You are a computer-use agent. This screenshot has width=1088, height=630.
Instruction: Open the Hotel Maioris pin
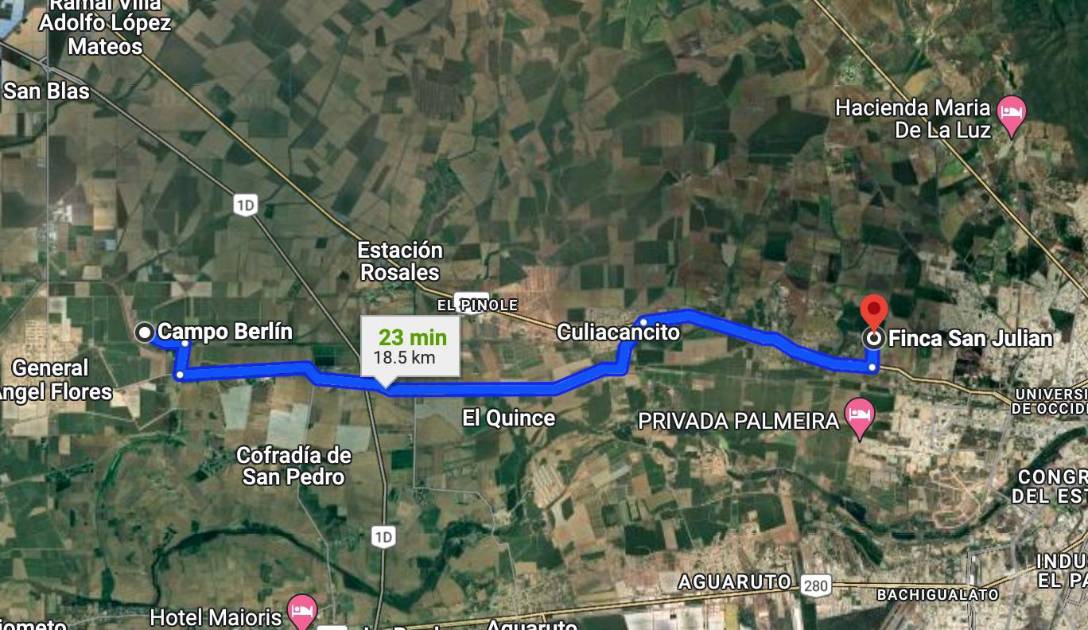pyautogui.click(x=302, y=610)
